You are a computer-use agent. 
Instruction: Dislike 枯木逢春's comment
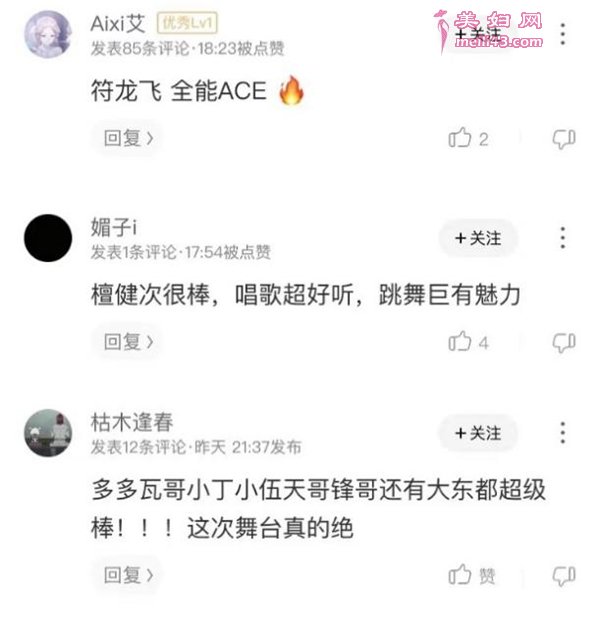tap(564, 575)
